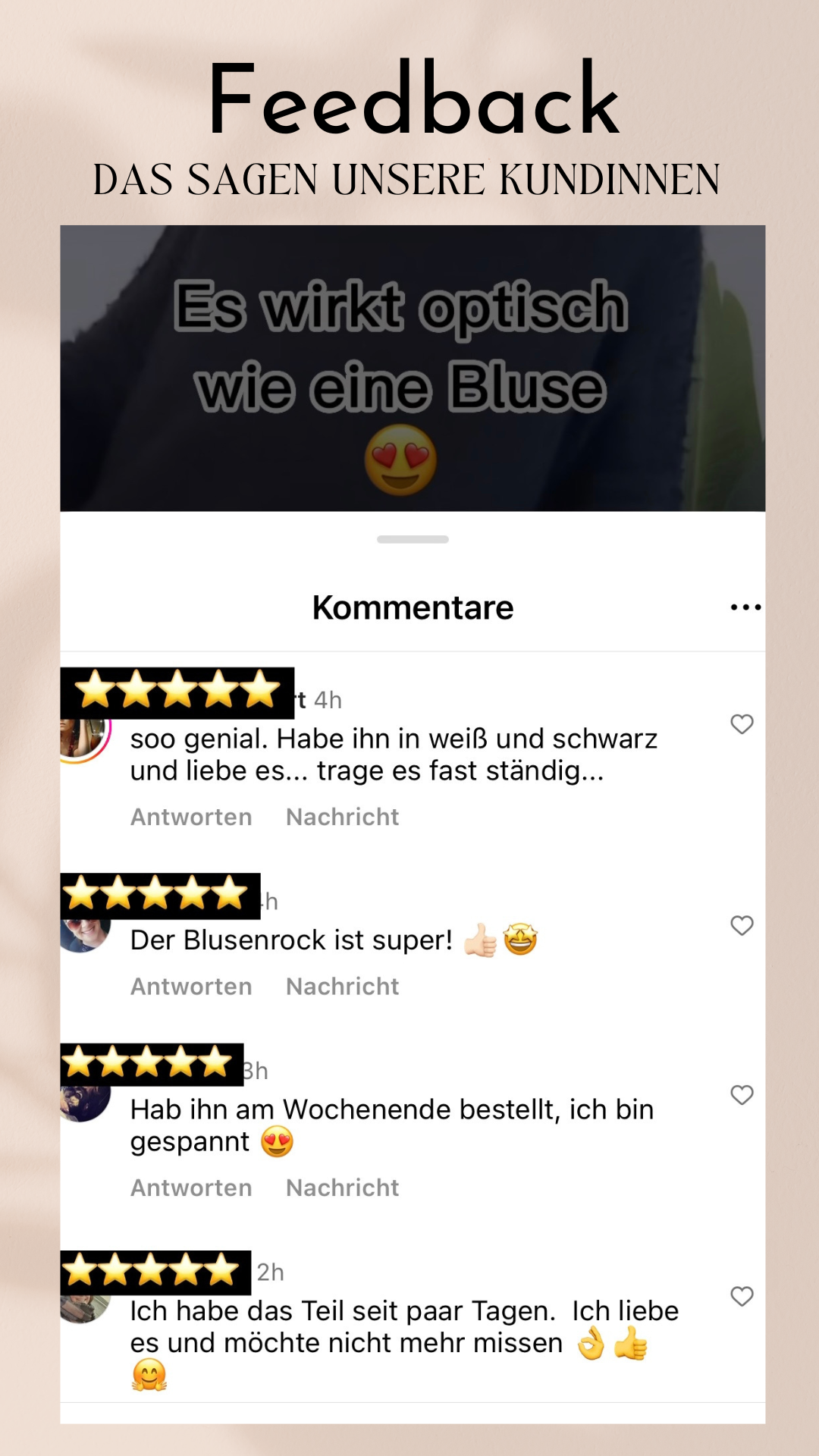Screen dimensions: 819x1456
Task: Tap the heart icon on the first comment
Action: pos(742,724)
